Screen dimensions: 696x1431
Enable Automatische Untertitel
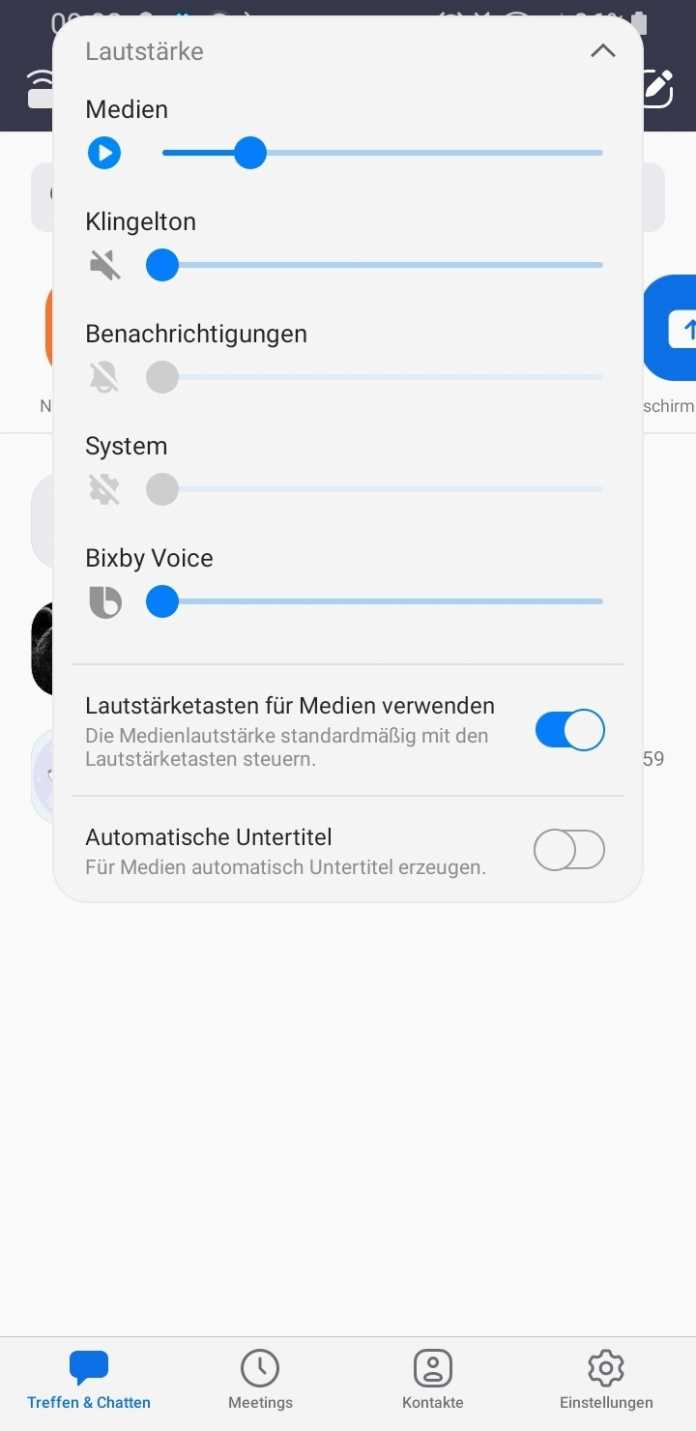[x=569, y=850]
